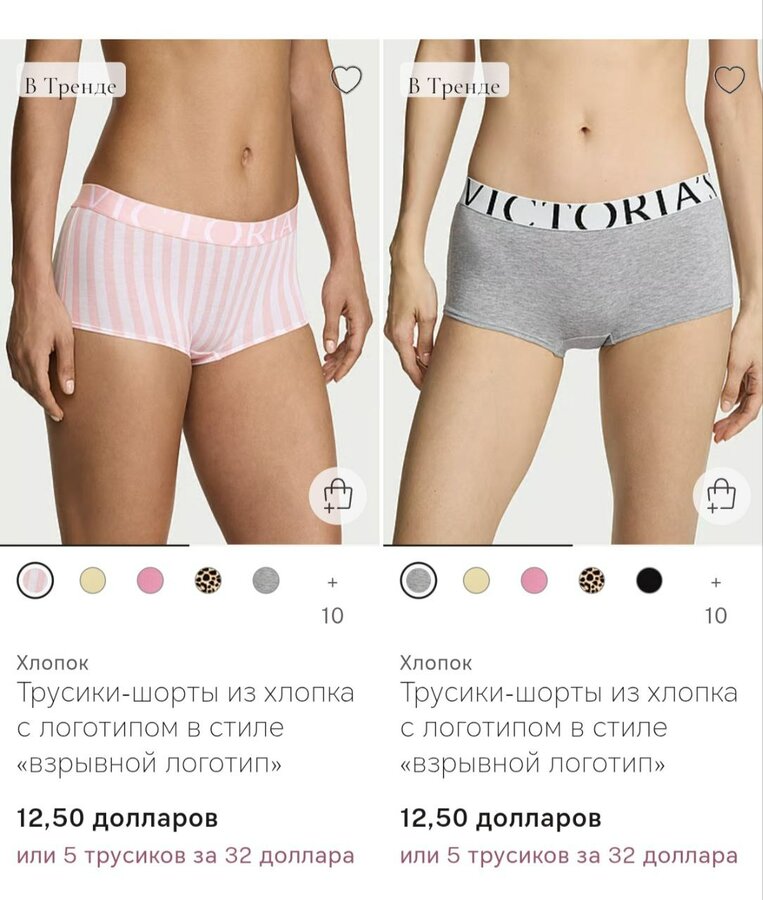This screenshot has height=900, width=763.
Task: Show 10 more colors for gray shorts
Action: tap(716, 598)
